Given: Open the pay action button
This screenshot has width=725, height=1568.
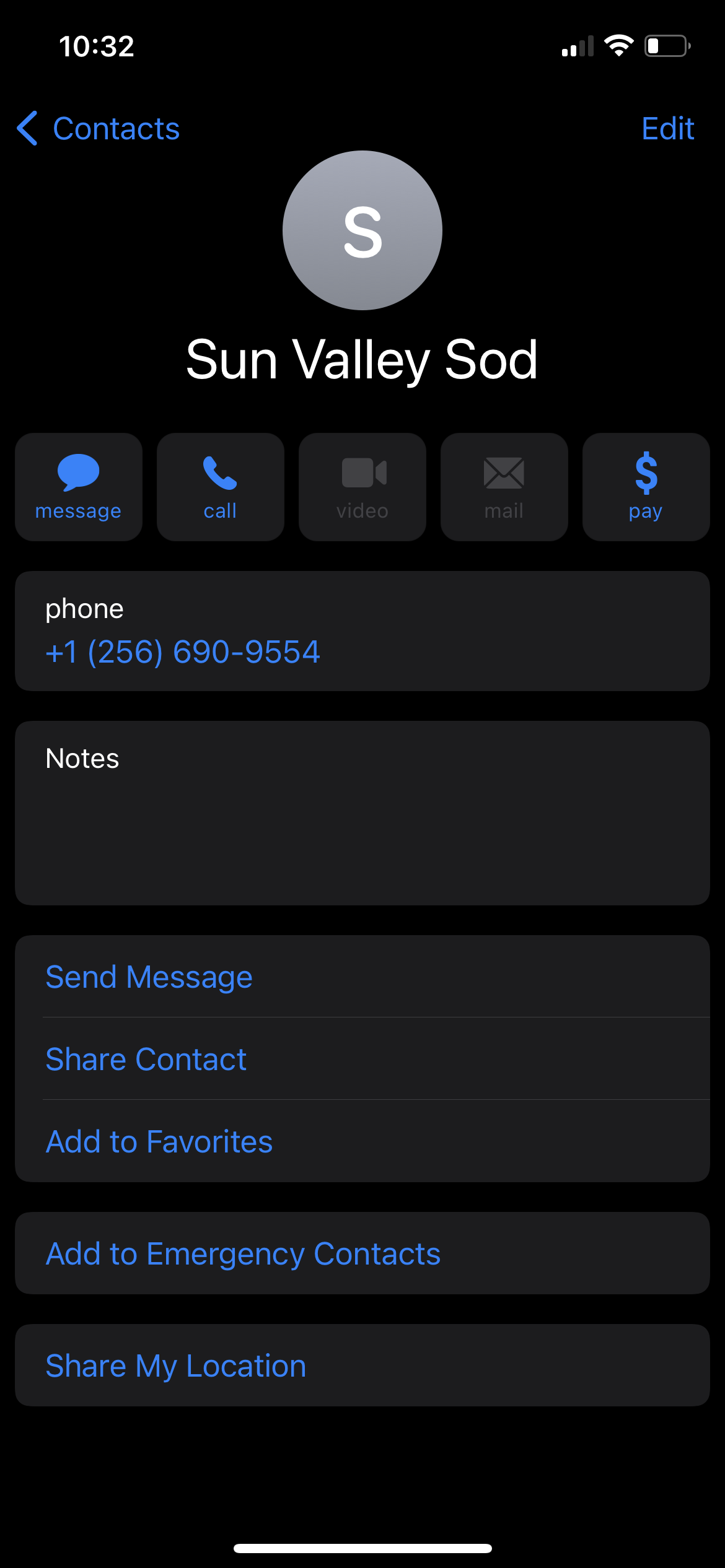Looking at the screenshot, I should [646, 487].
